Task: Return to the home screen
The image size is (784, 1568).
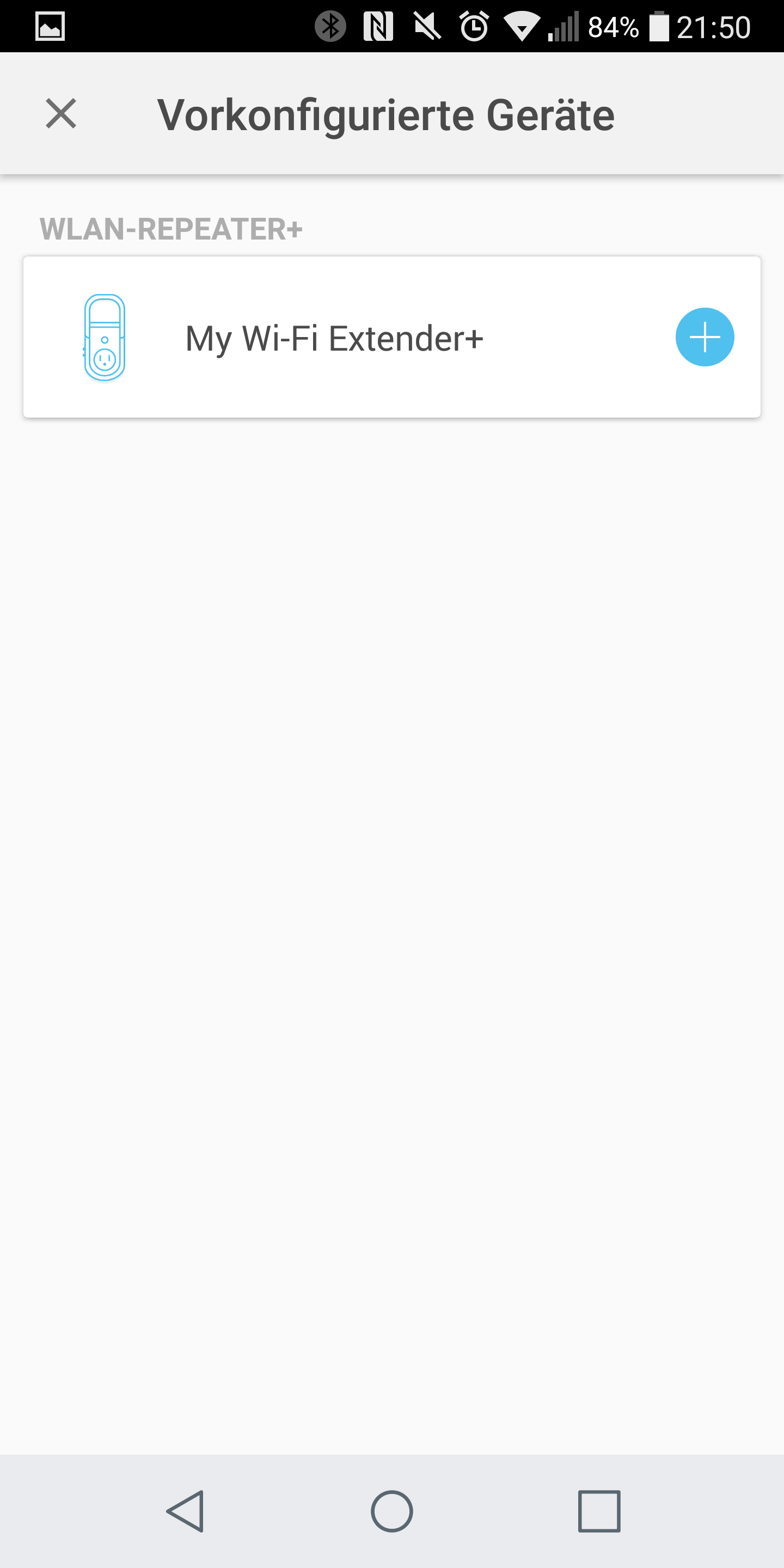Action: point(391,1510)
